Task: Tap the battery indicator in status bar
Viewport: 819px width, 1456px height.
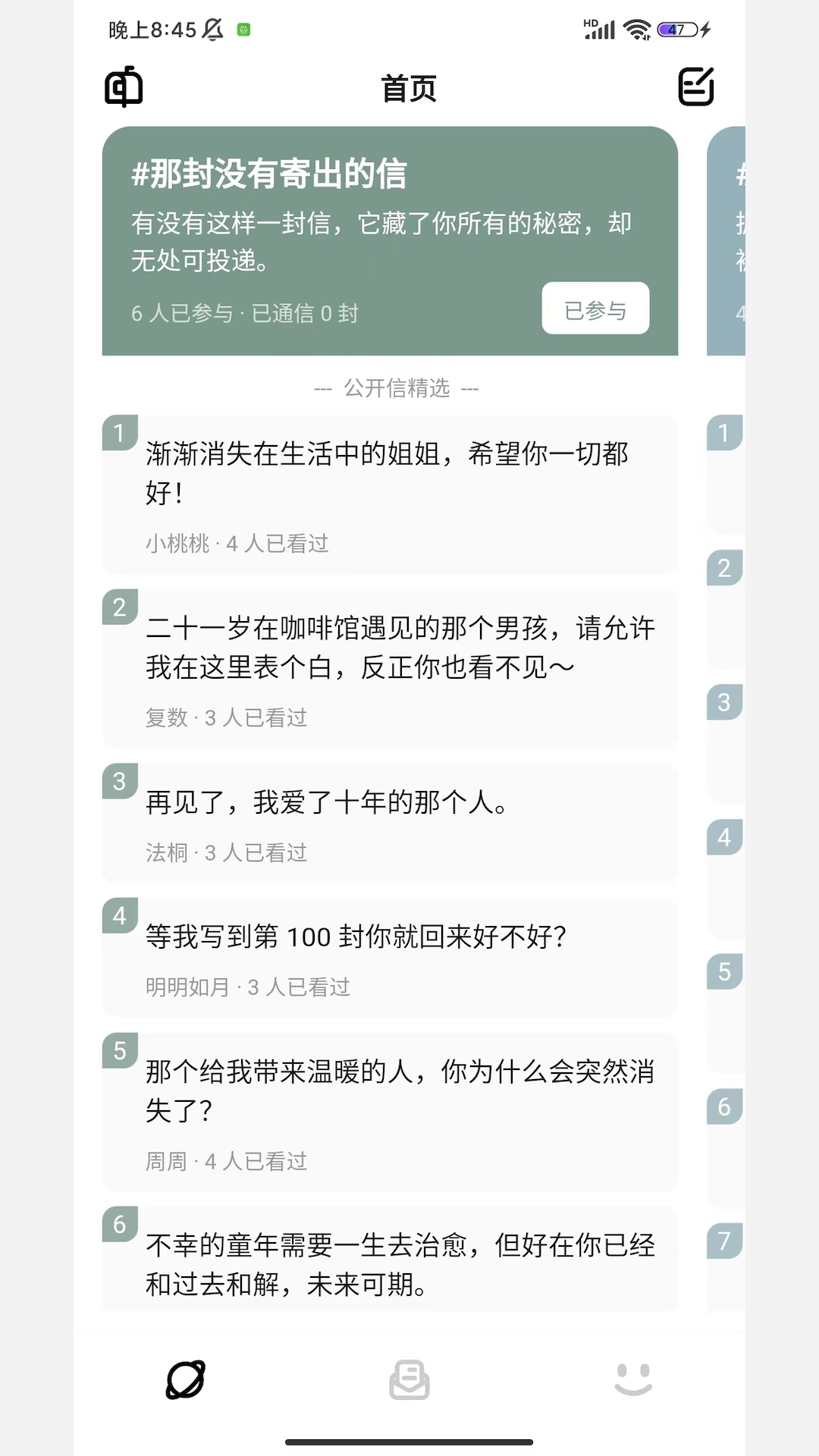Action: click(680, 28)
